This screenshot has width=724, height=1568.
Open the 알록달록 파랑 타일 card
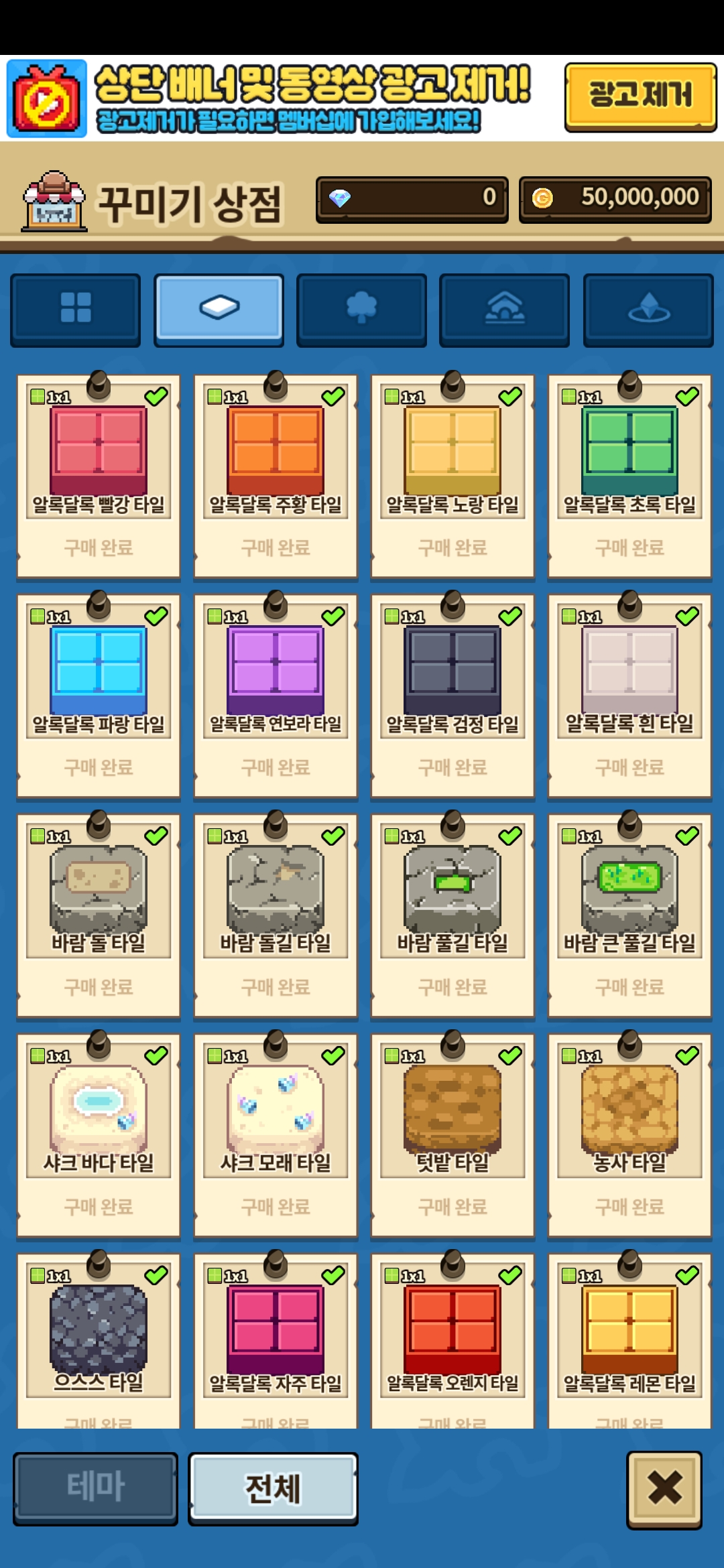[x=99, y=696]
